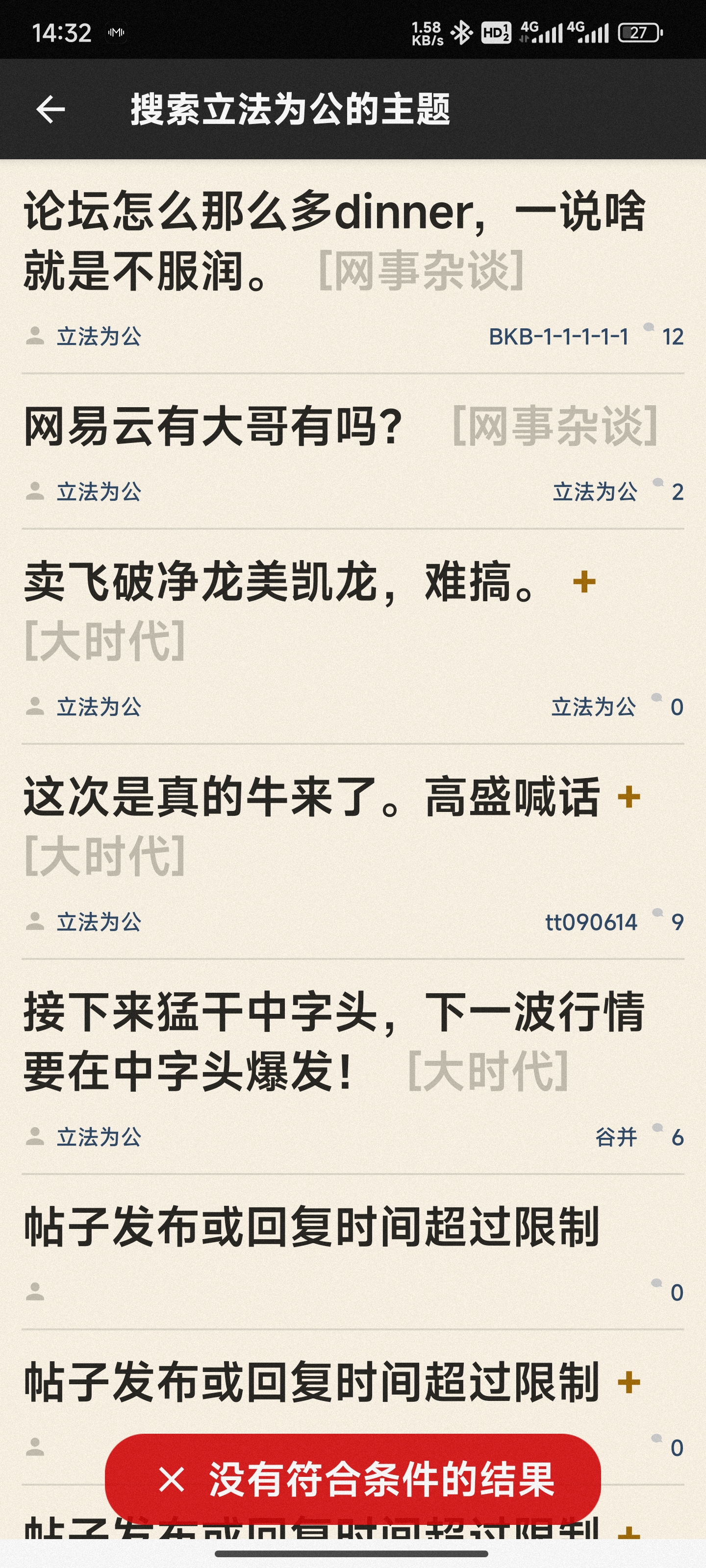
Task: Dismiss the 没有符合条件的结果 message
Action: click(x=172, y=1480)
